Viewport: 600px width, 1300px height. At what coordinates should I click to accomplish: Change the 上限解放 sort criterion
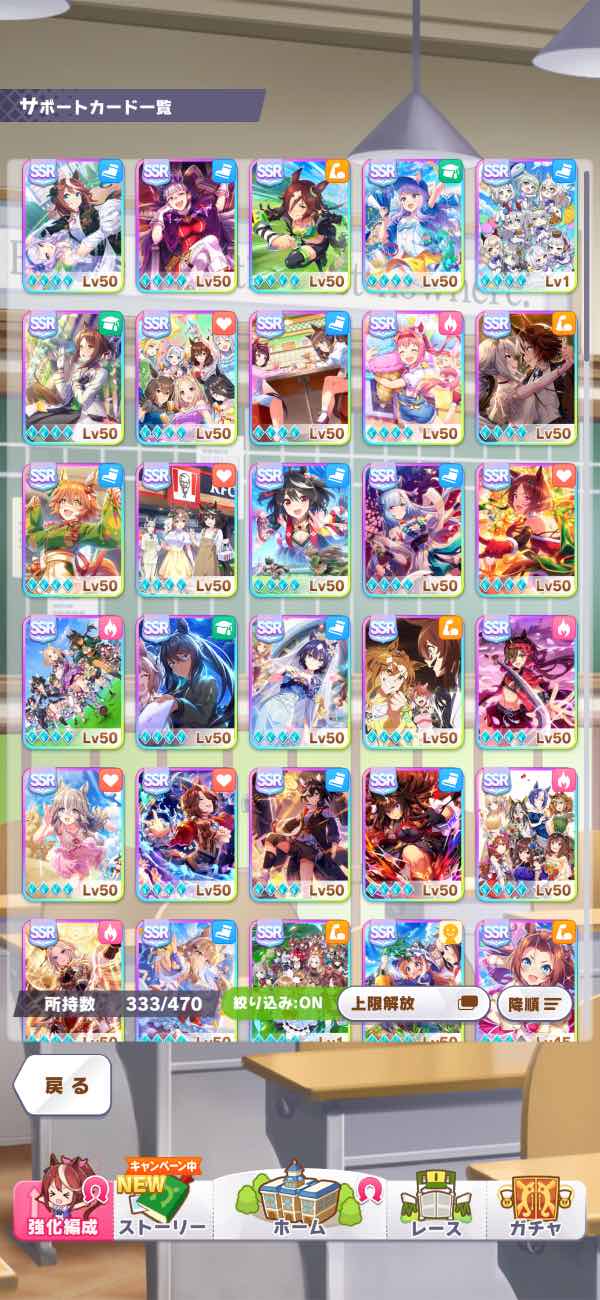click(x=413, y=1003)
